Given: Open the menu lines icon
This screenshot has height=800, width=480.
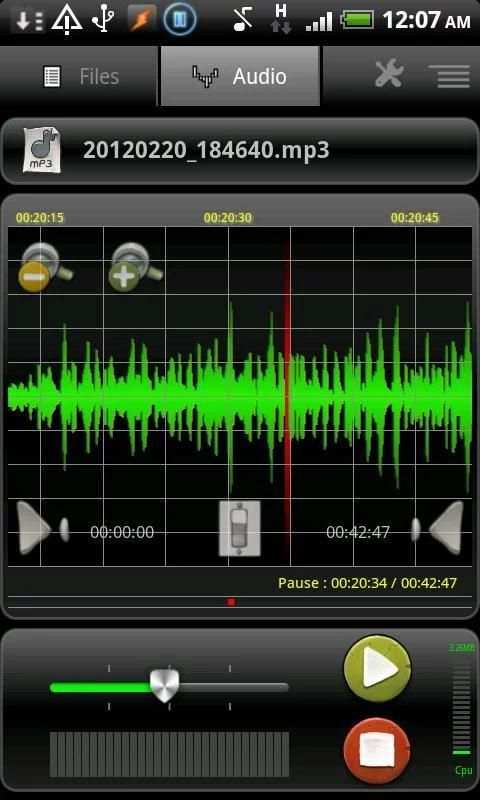Looking at the screenshot, I should [x=449, y=76].
